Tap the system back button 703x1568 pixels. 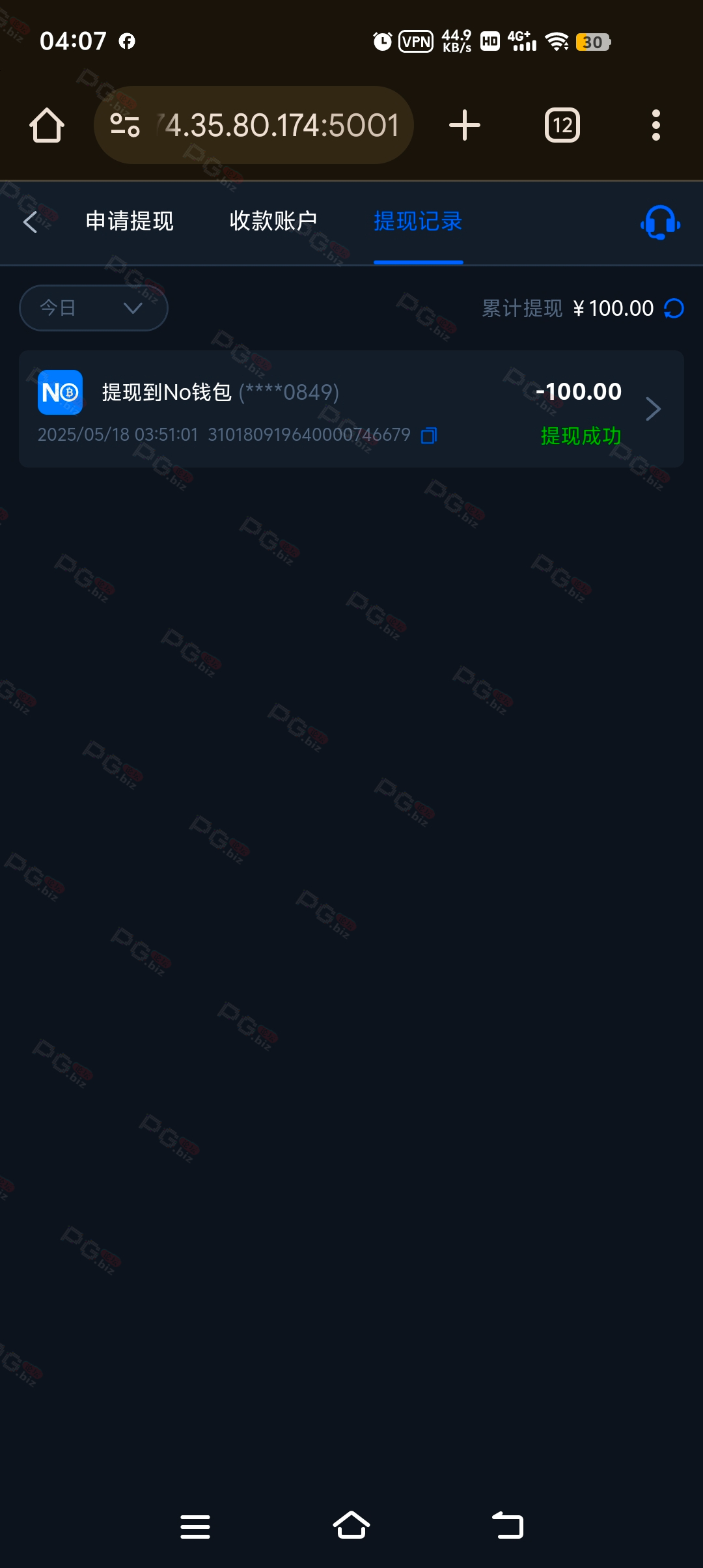coord(508,1526)
